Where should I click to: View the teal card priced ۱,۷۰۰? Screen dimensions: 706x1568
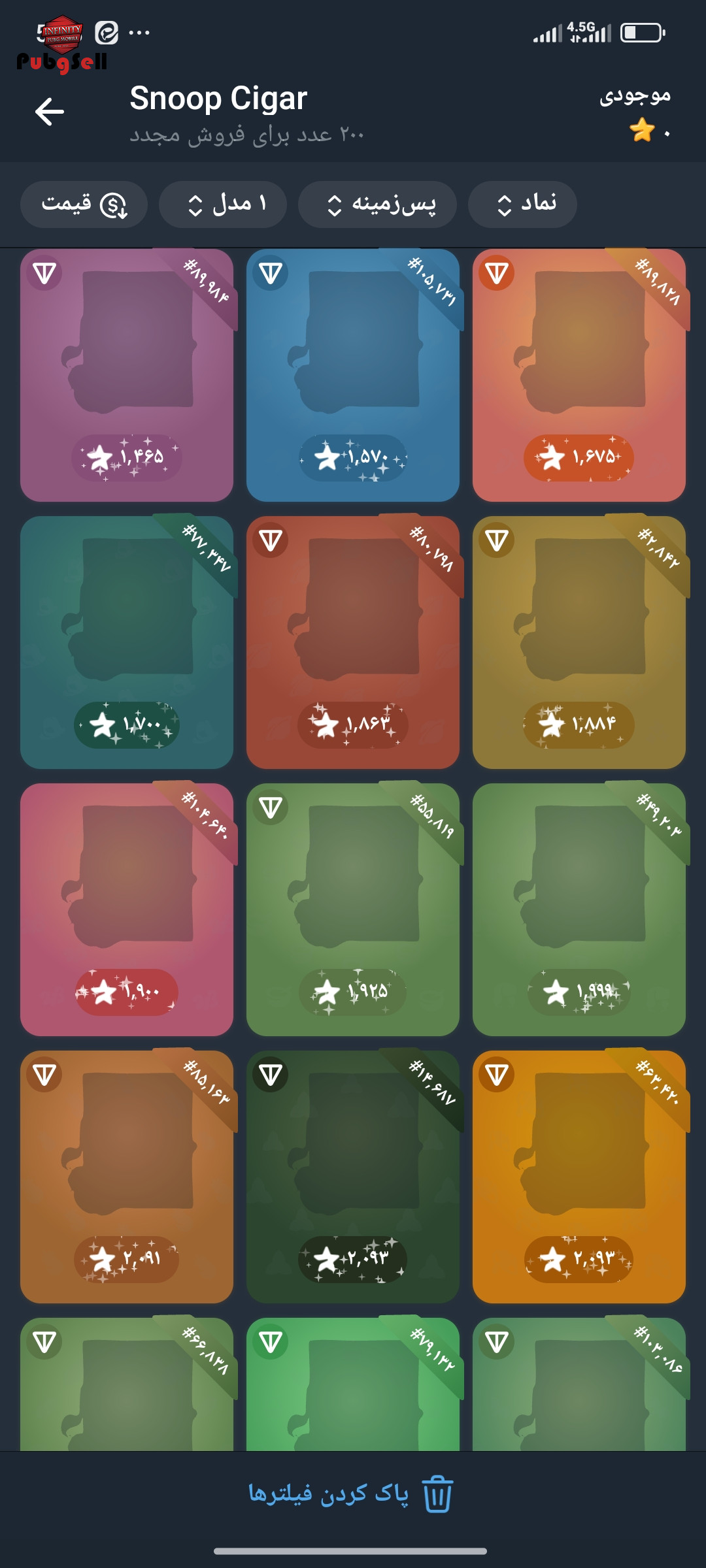pyautogui.click(x=127, y=642)
